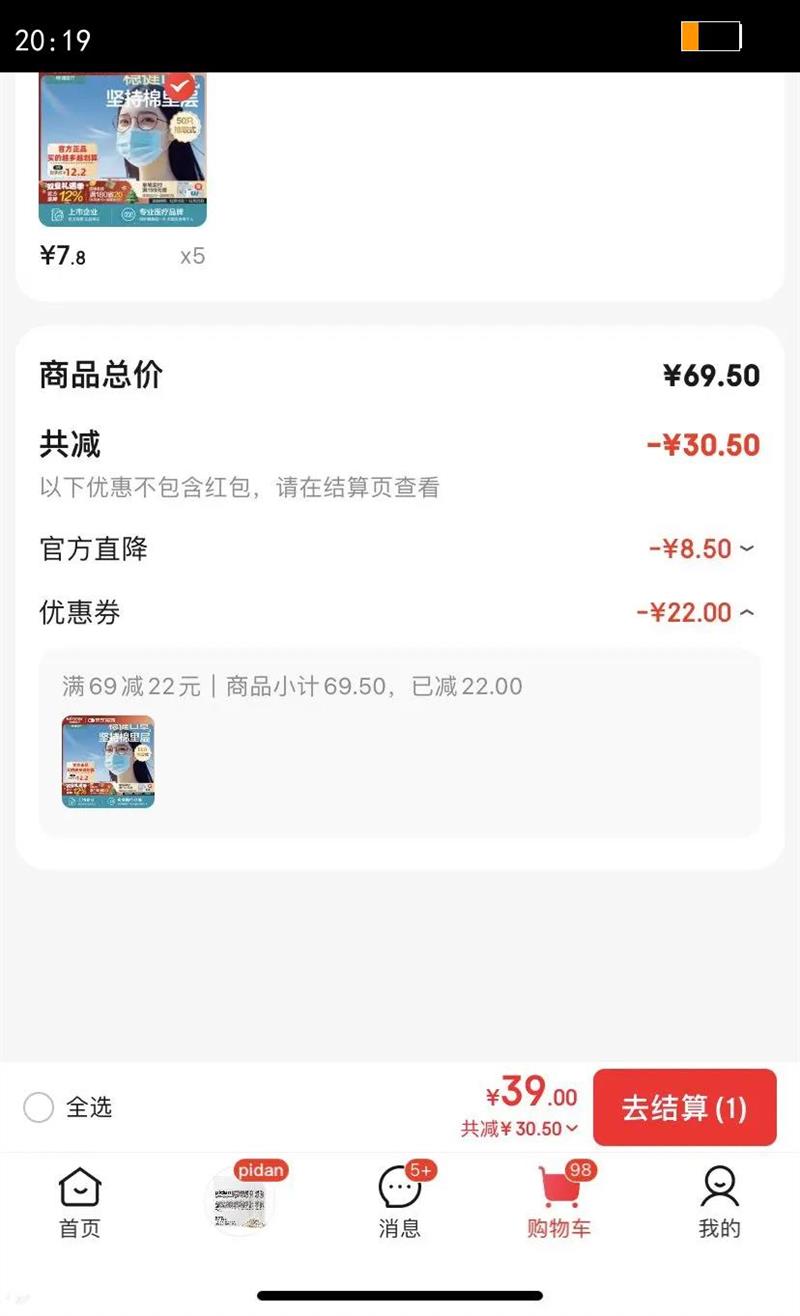Select all items with 全选
800x1316 pixels.
click(x=39, y=1107)
